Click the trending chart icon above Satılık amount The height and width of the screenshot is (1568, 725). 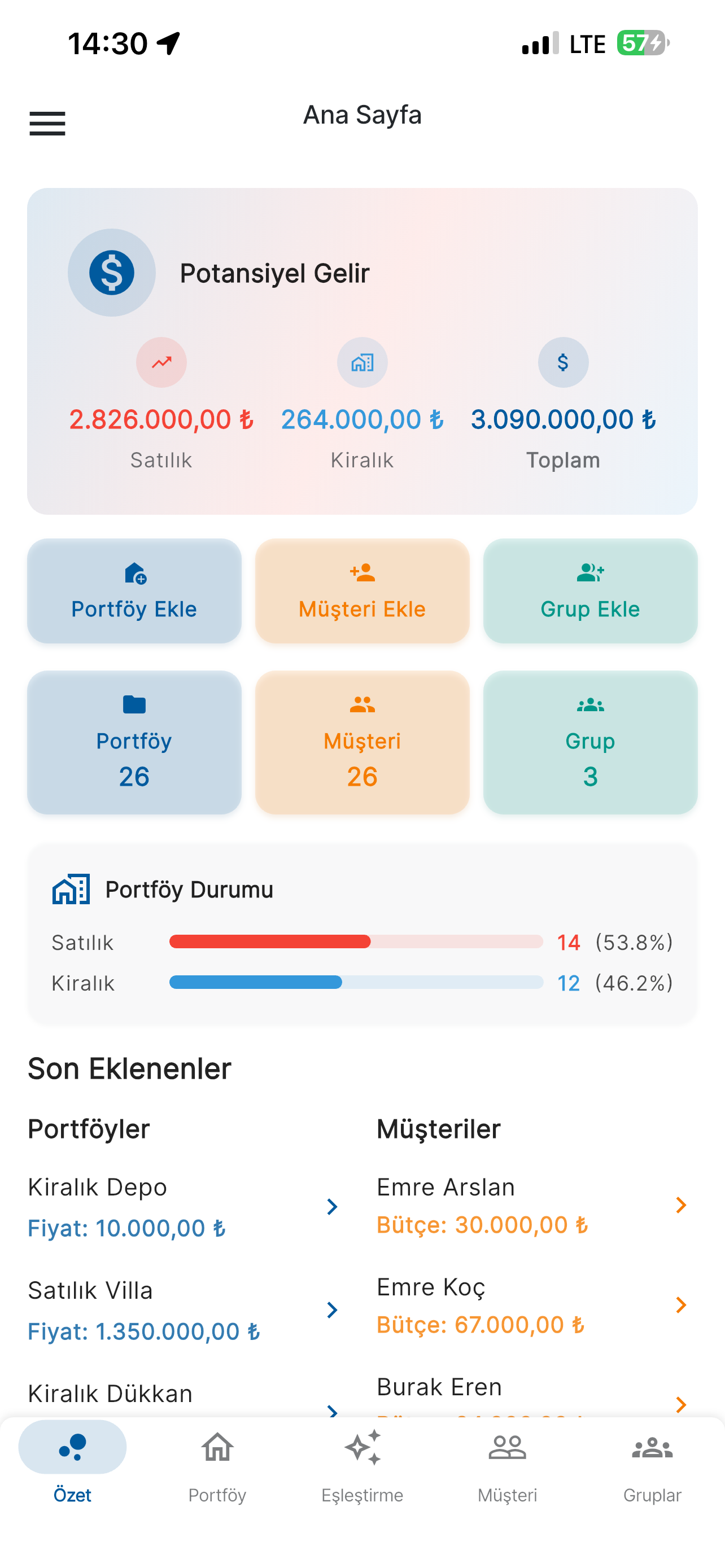point(161,362)
